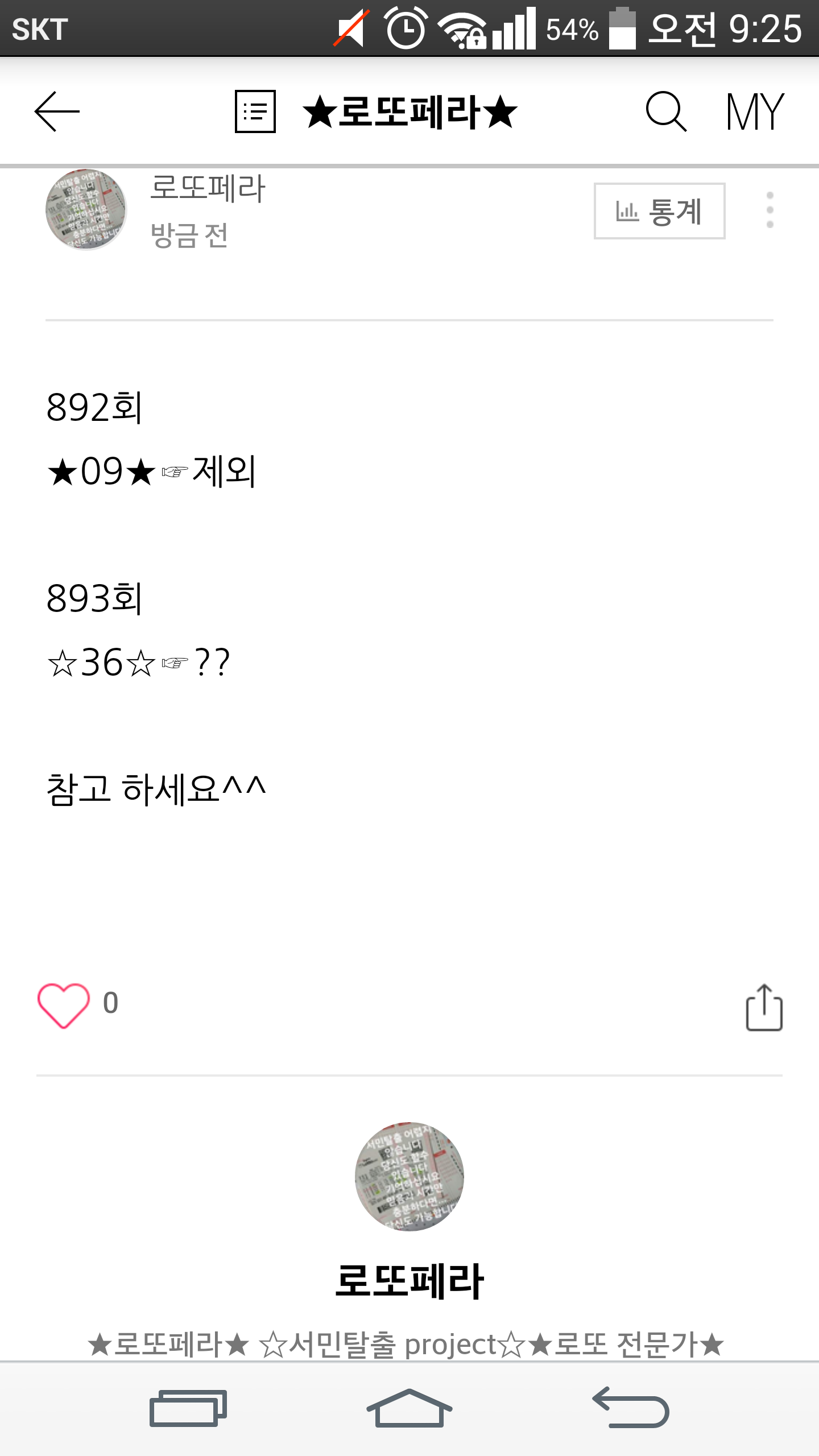This screenshot has width=819, height=1456.
Task: Share this post
Action: pos(764,1007)
